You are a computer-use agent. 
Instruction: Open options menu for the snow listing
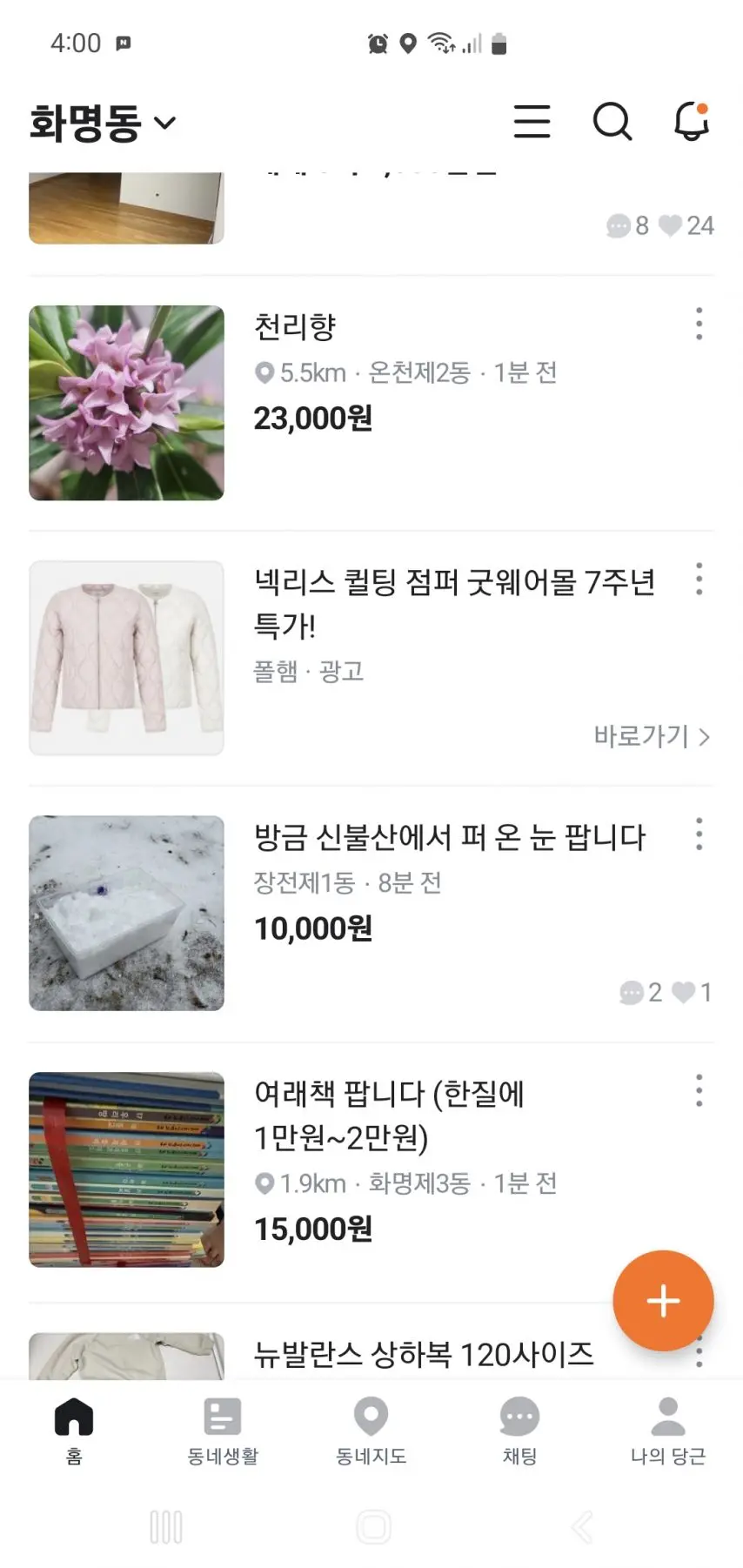[x=699, y=834]
